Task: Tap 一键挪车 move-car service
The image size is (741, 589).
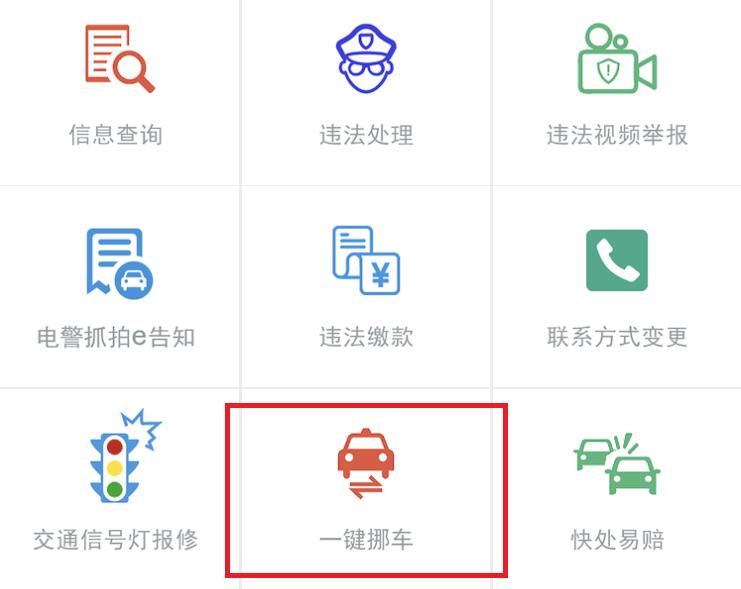Action: pyautogui.click(x=366, y=490)
